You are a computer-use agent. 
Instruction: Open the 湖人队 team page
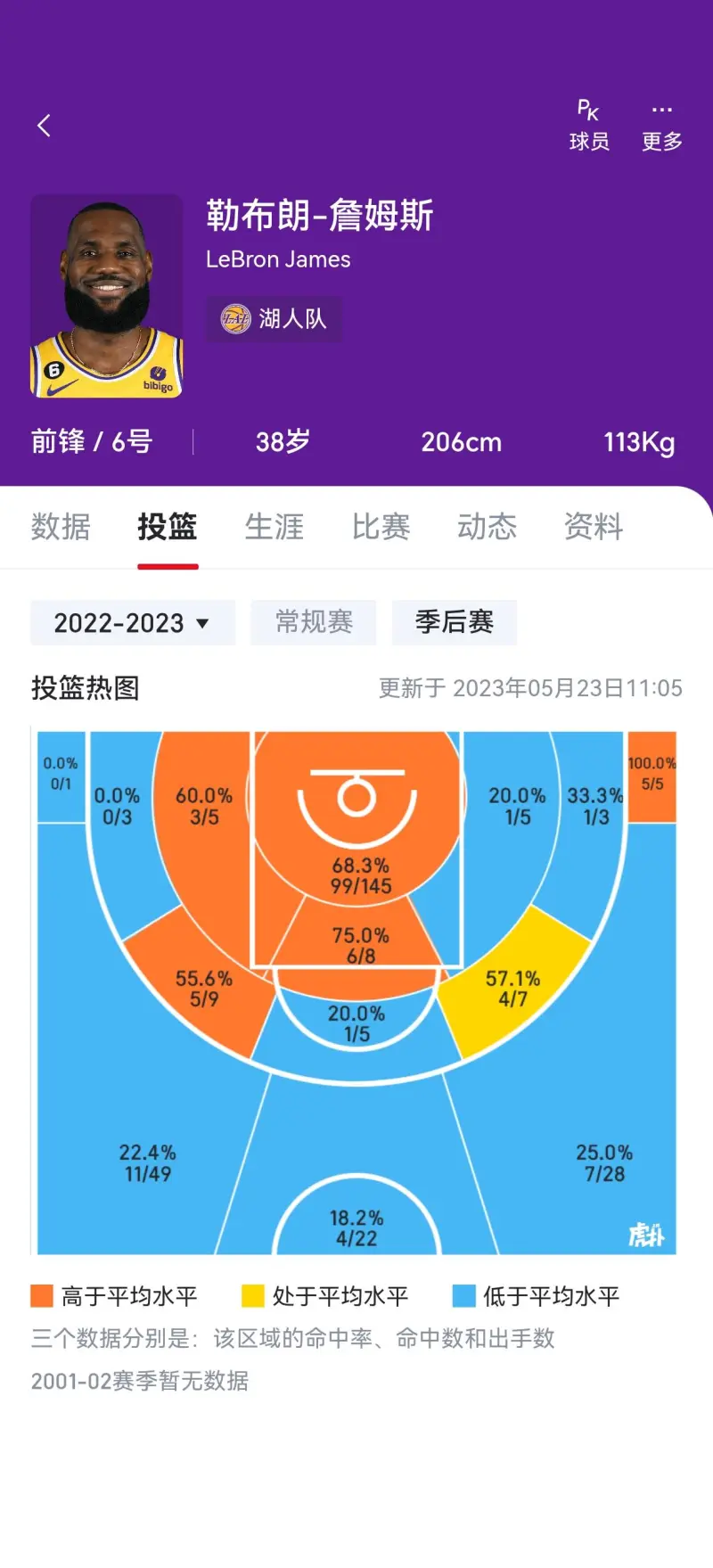coord(274,318)
